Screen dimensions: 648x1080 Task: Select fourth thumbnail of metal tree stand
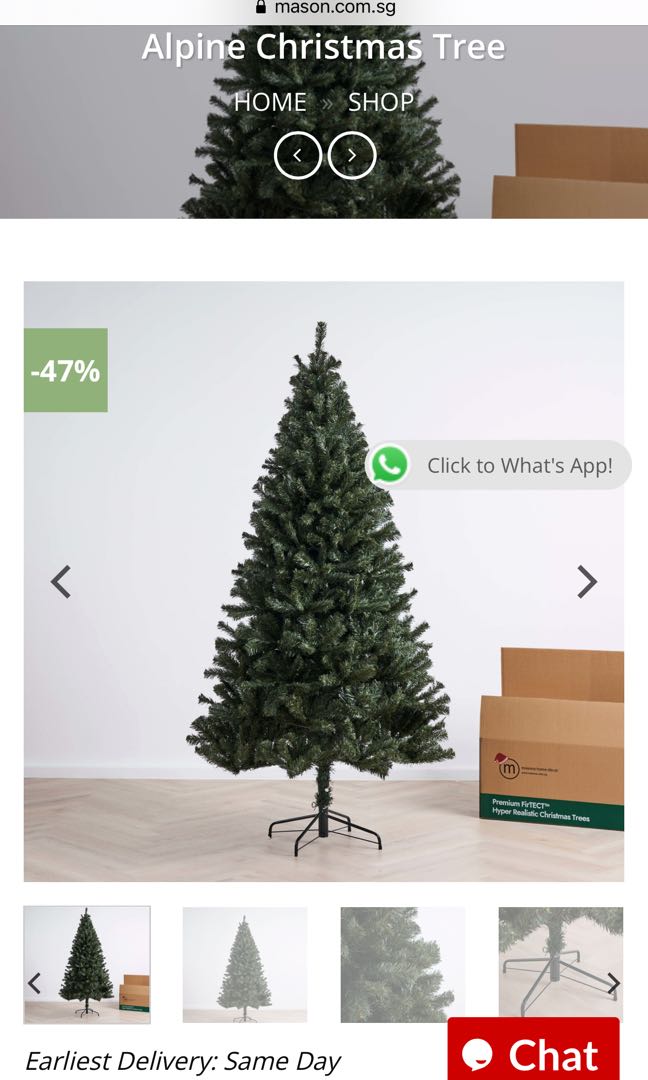pos(555,964)
